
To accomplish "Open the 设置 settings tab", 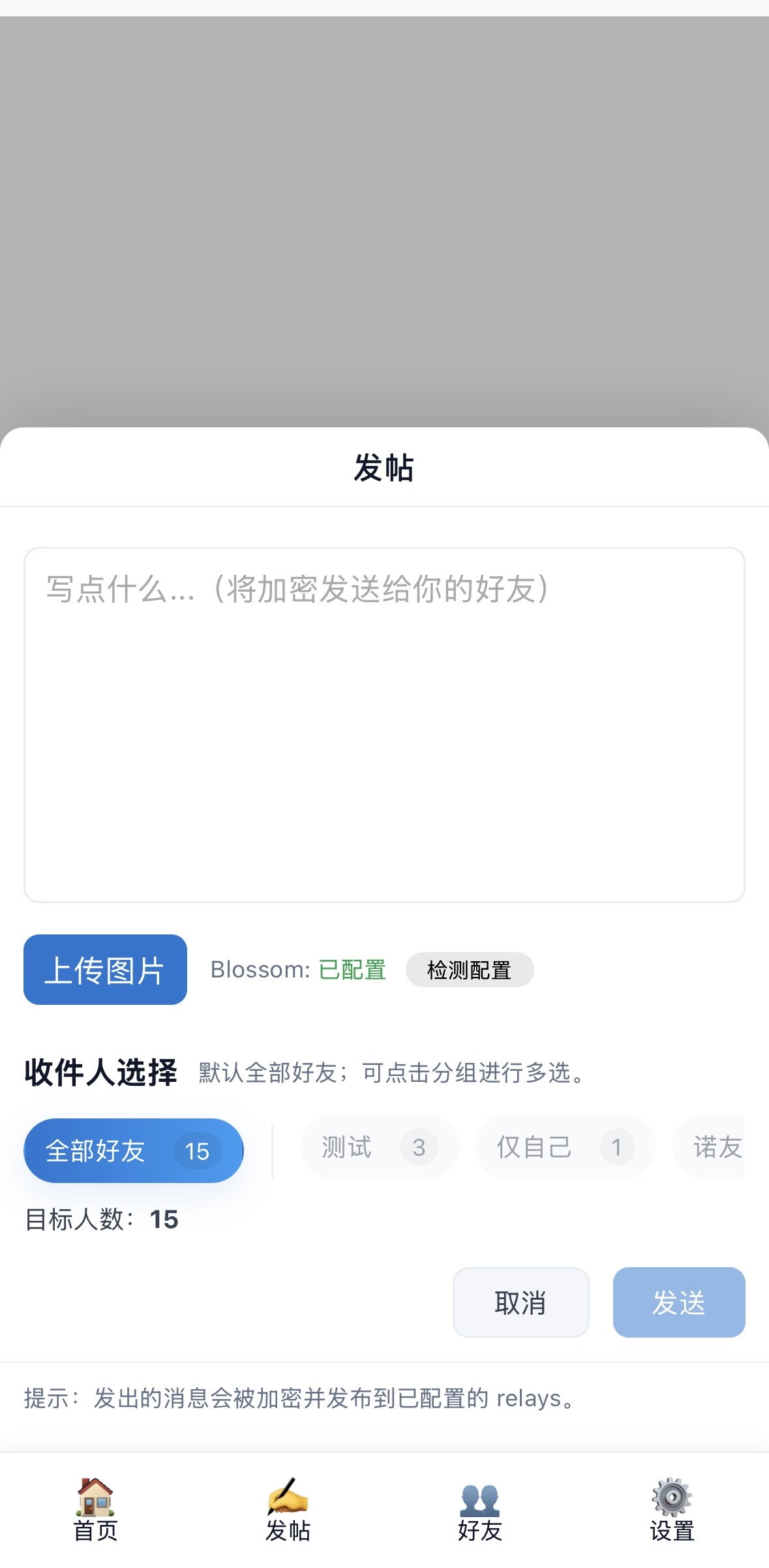I will click(x=672, y=1510).
